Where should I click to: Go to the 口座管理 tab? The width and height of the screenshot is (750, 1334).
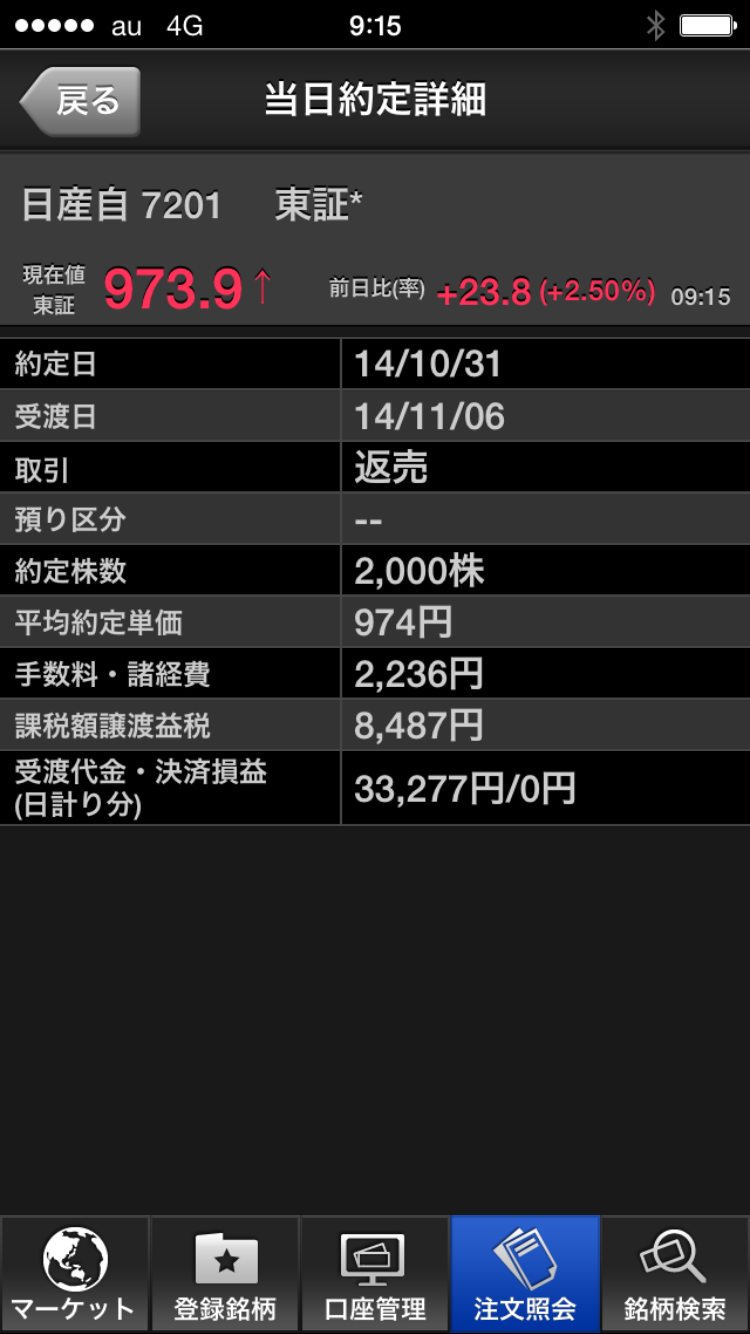pos(375,1275)
